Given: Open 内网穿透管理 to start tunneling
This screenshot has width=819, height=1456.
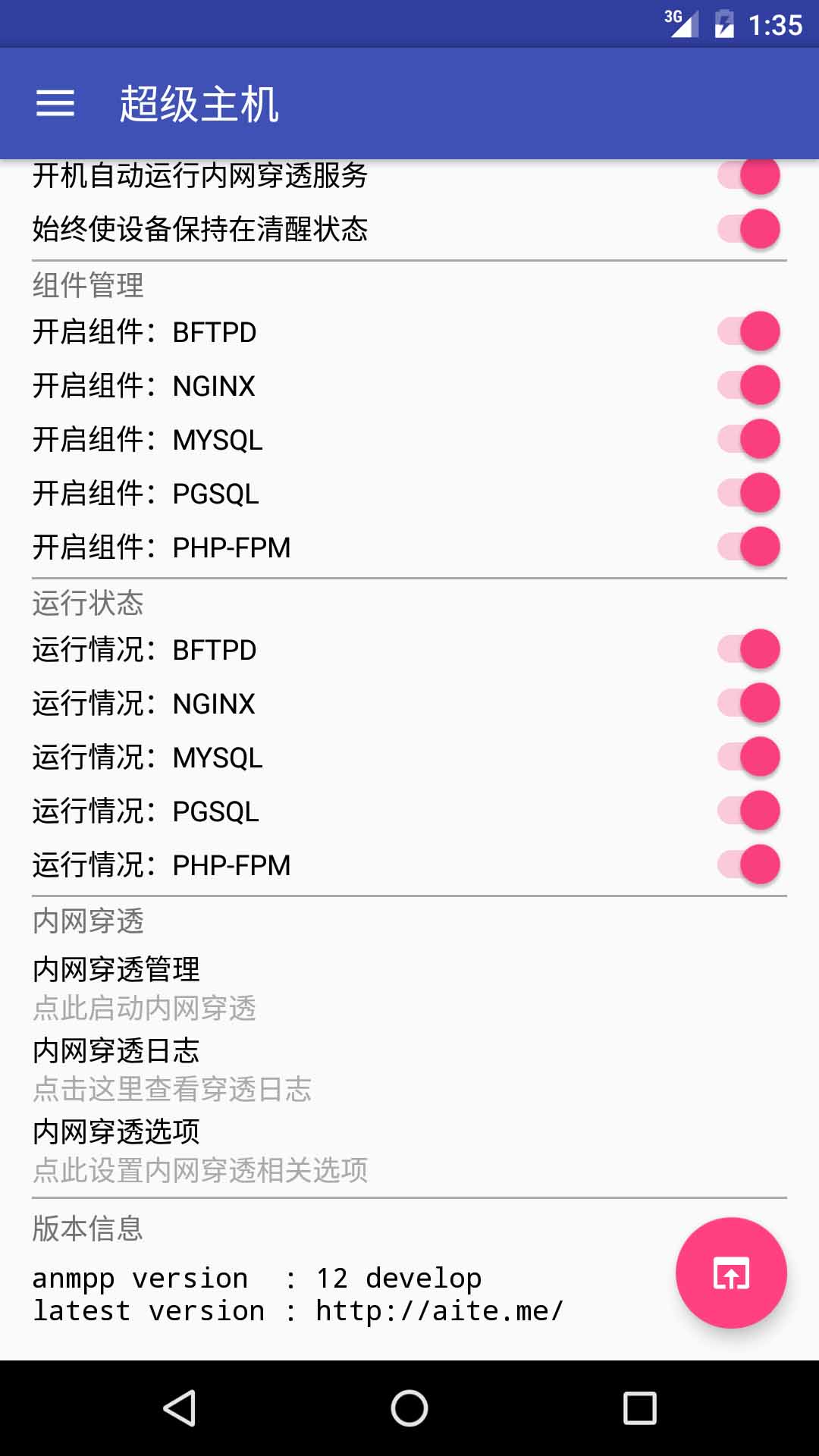Looking at the screenshot, I should [x=144, y=987].
